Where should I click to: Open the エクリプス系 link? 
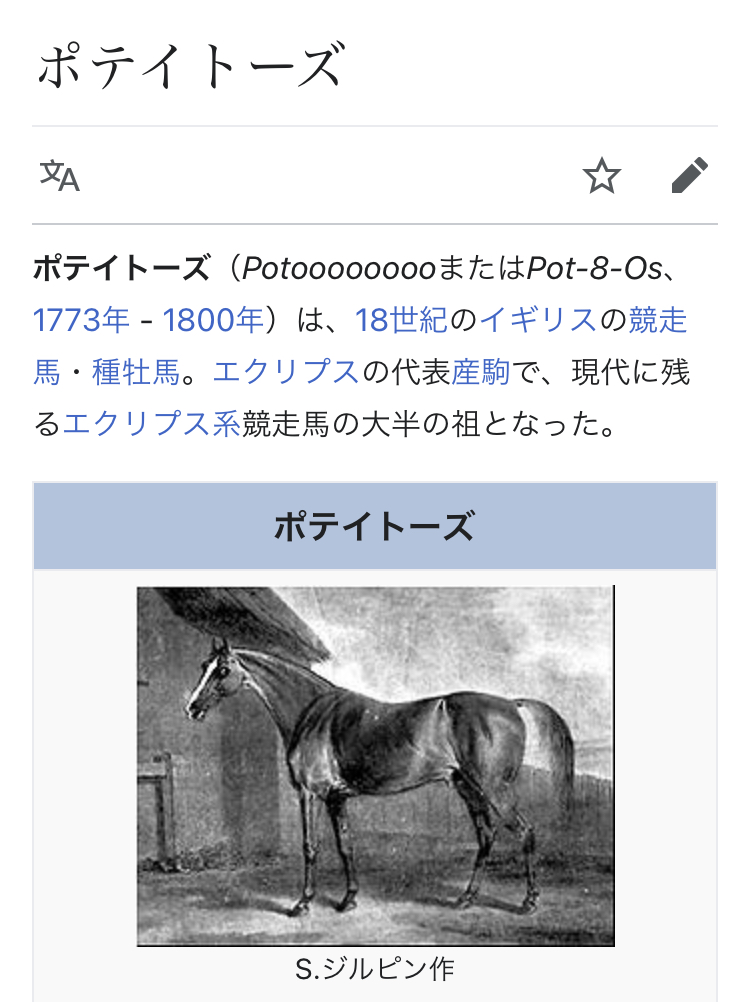151,425
